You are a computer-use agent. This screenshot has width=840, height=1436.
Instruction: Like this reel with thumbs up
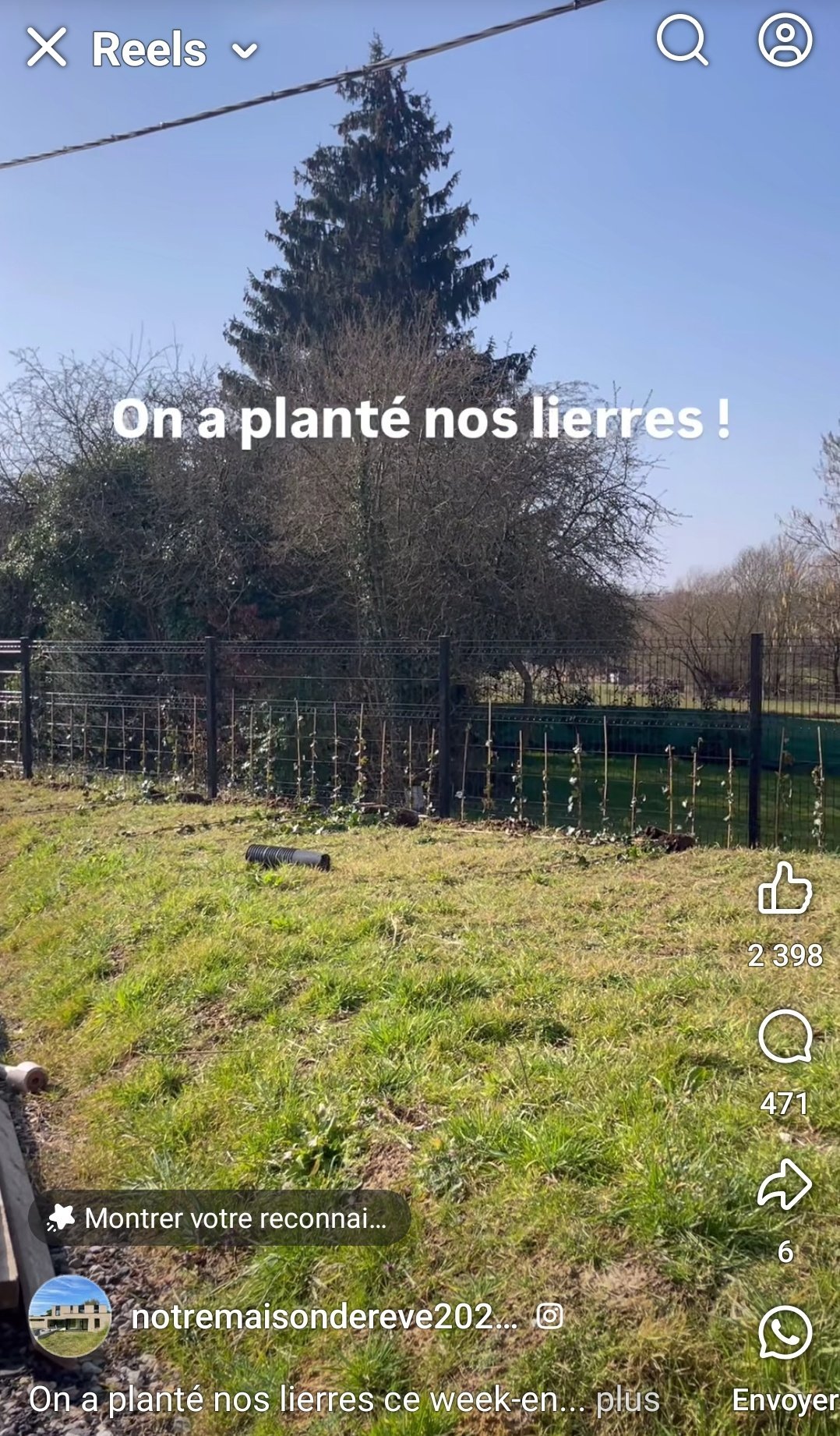click(785, 889)
